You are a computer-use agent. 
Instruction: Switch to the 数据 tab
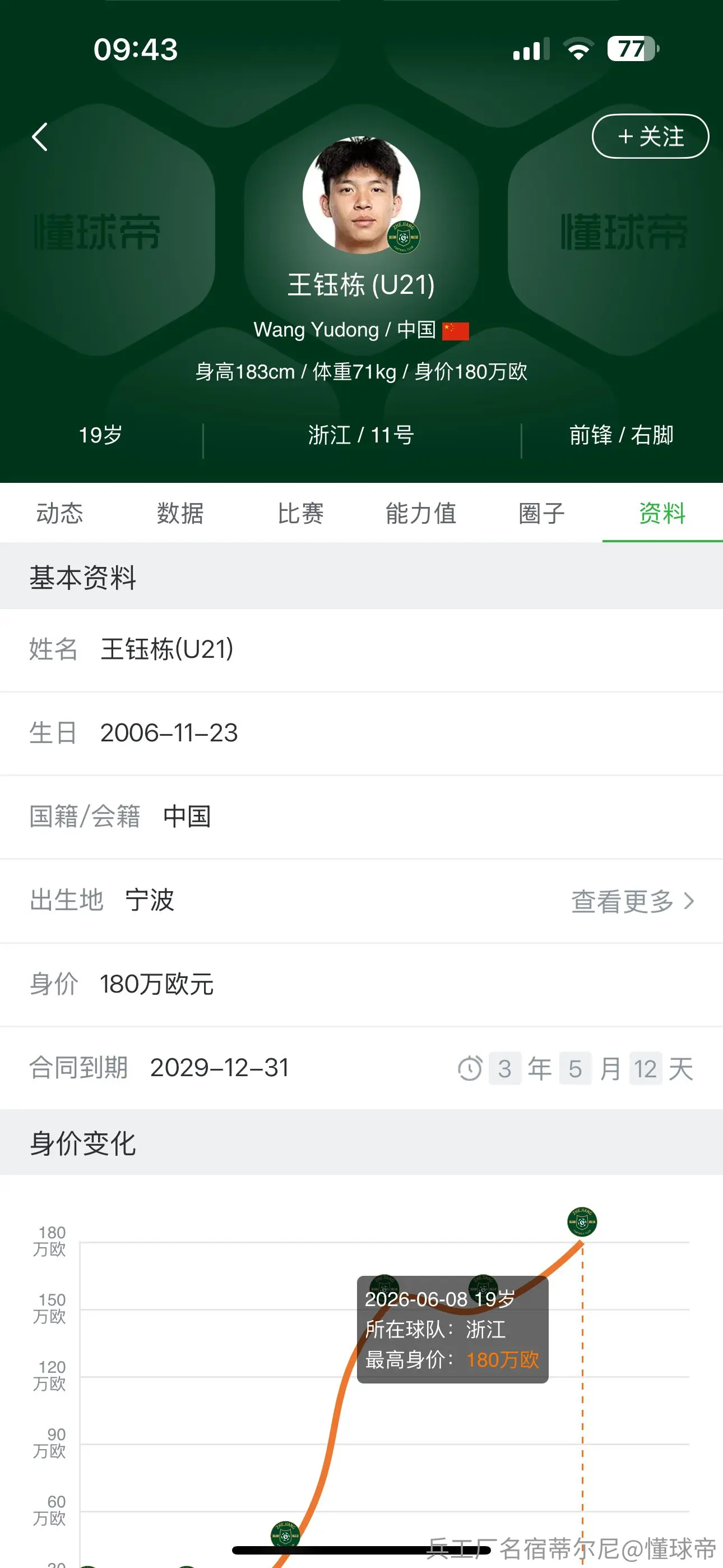point(180,513)
